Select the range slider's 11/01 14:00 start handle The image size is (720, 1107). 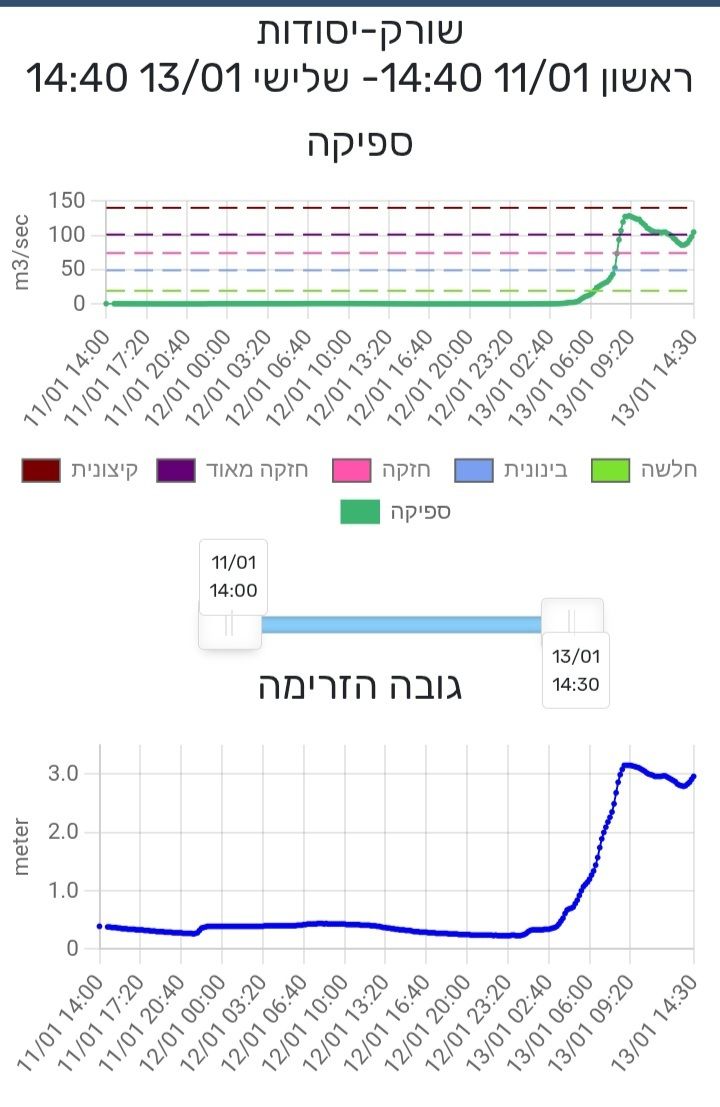[x=230, y=624]
